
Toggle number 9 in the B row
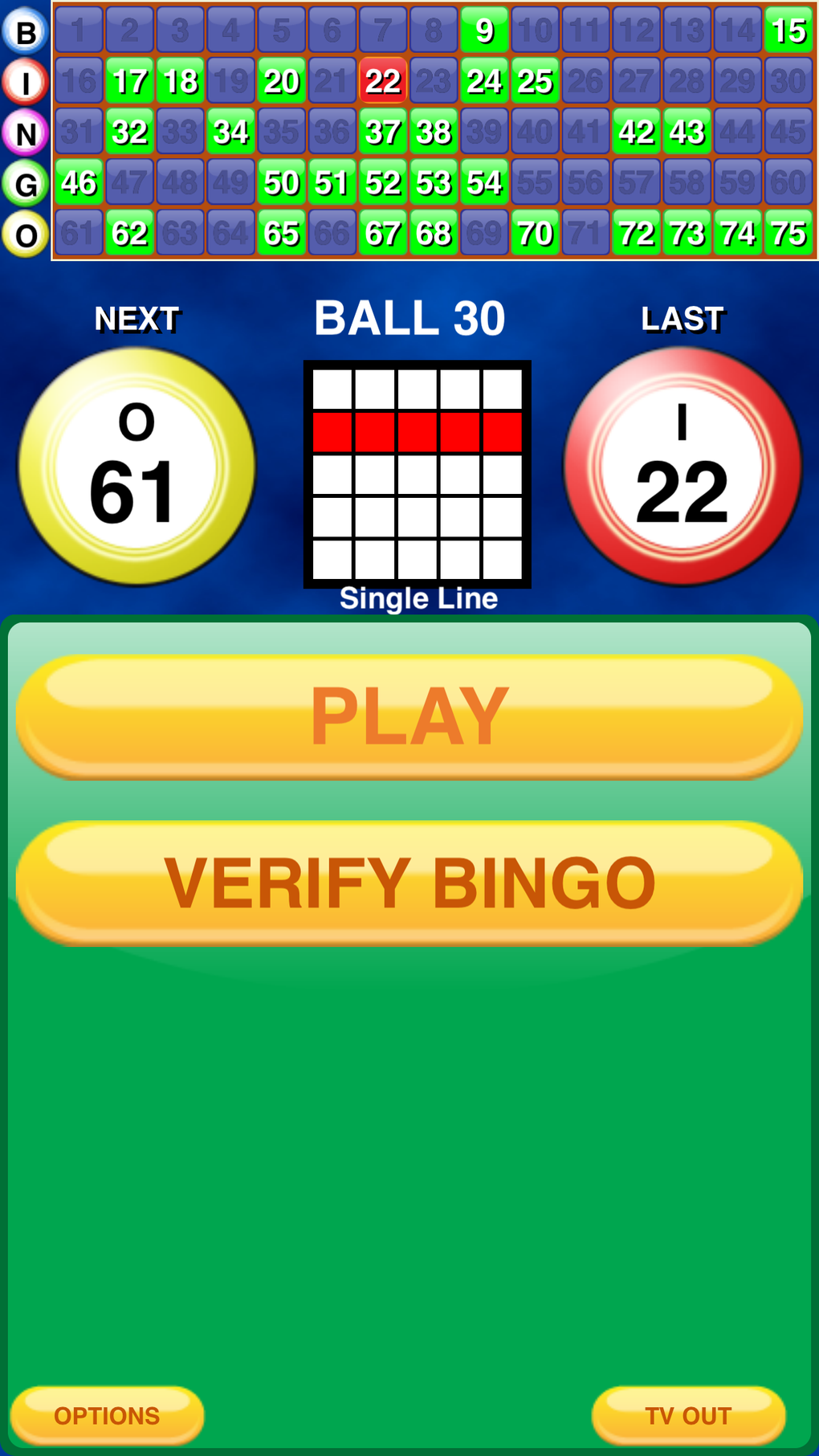pyautogui.click(x=485, y=31)
